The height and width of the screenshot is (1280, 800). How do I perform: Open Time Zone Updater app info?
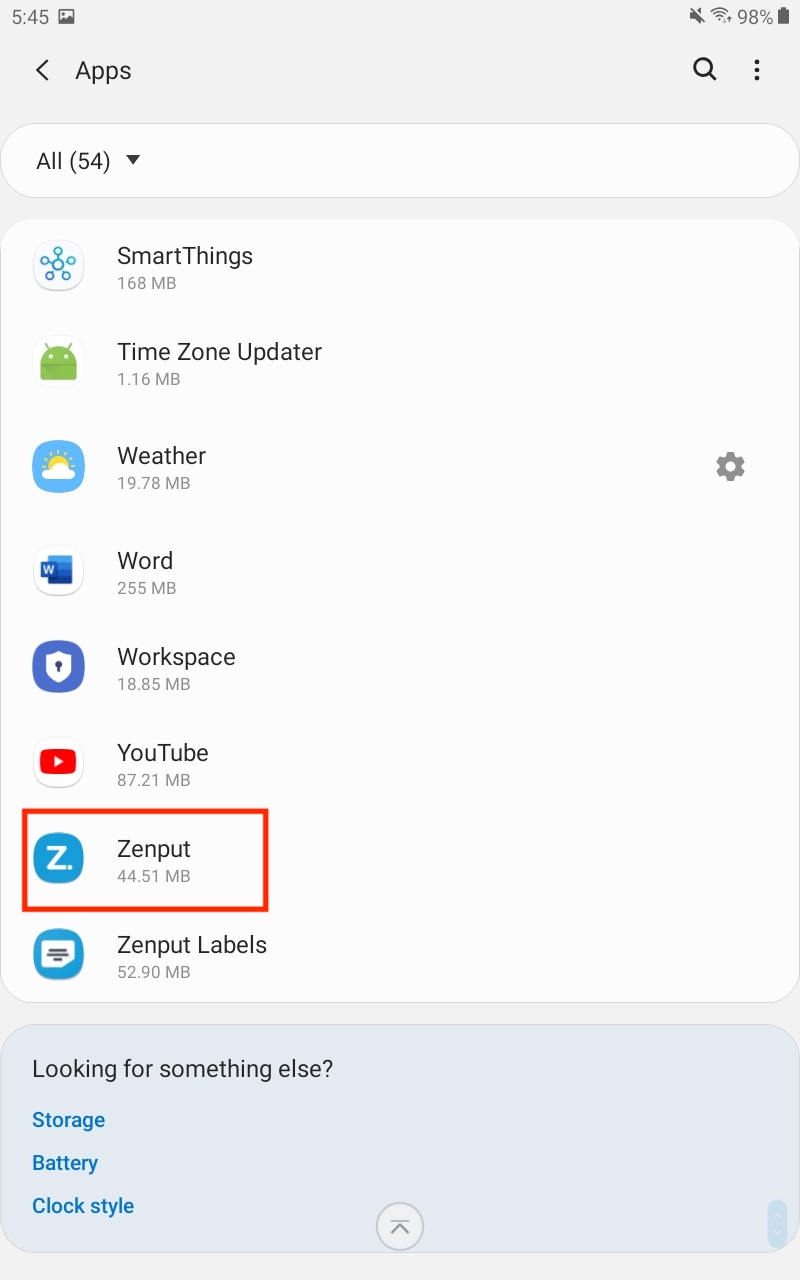tap(400, 364)
